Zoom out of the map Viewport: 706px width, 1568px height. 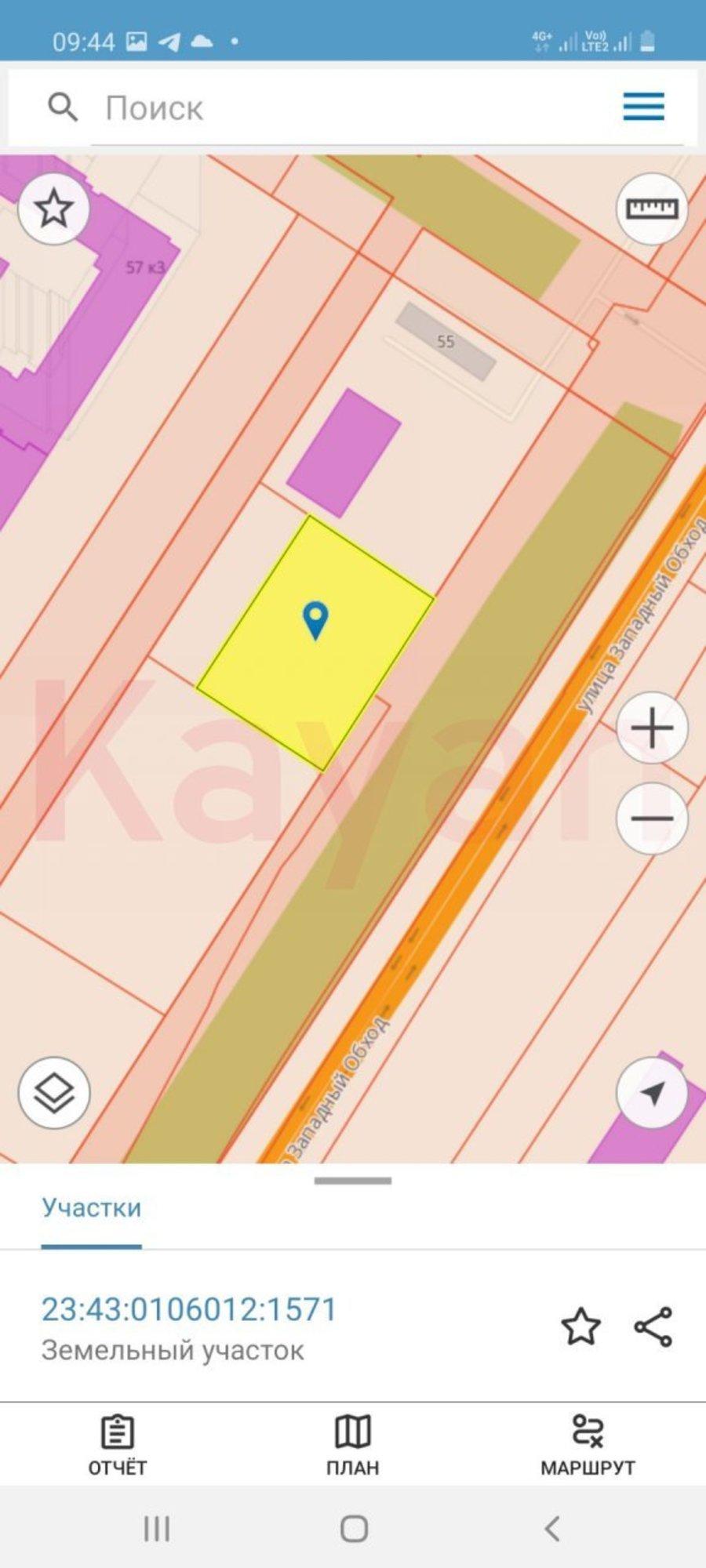coord(652,818)
